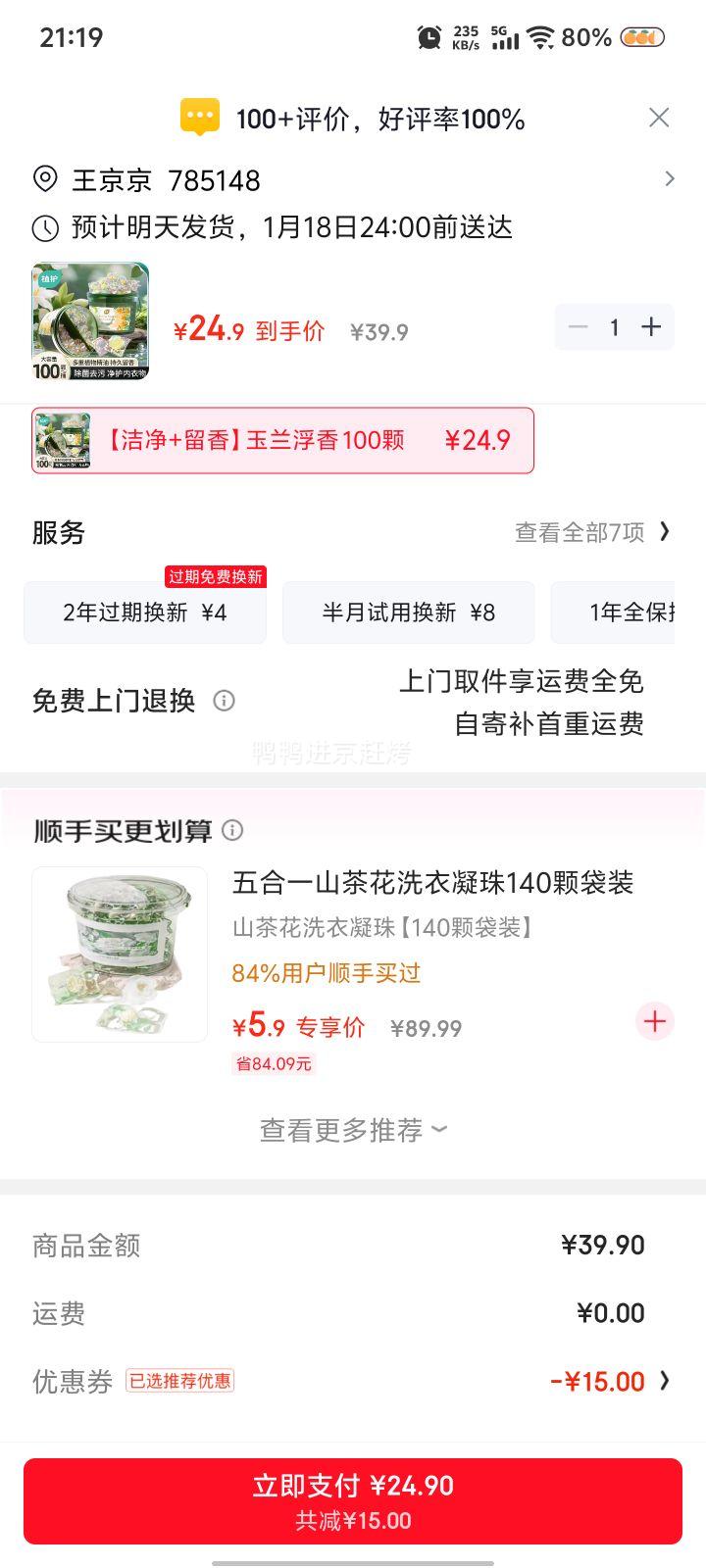Select the 半月试用换新 ¥8 service

pos(408,612)
